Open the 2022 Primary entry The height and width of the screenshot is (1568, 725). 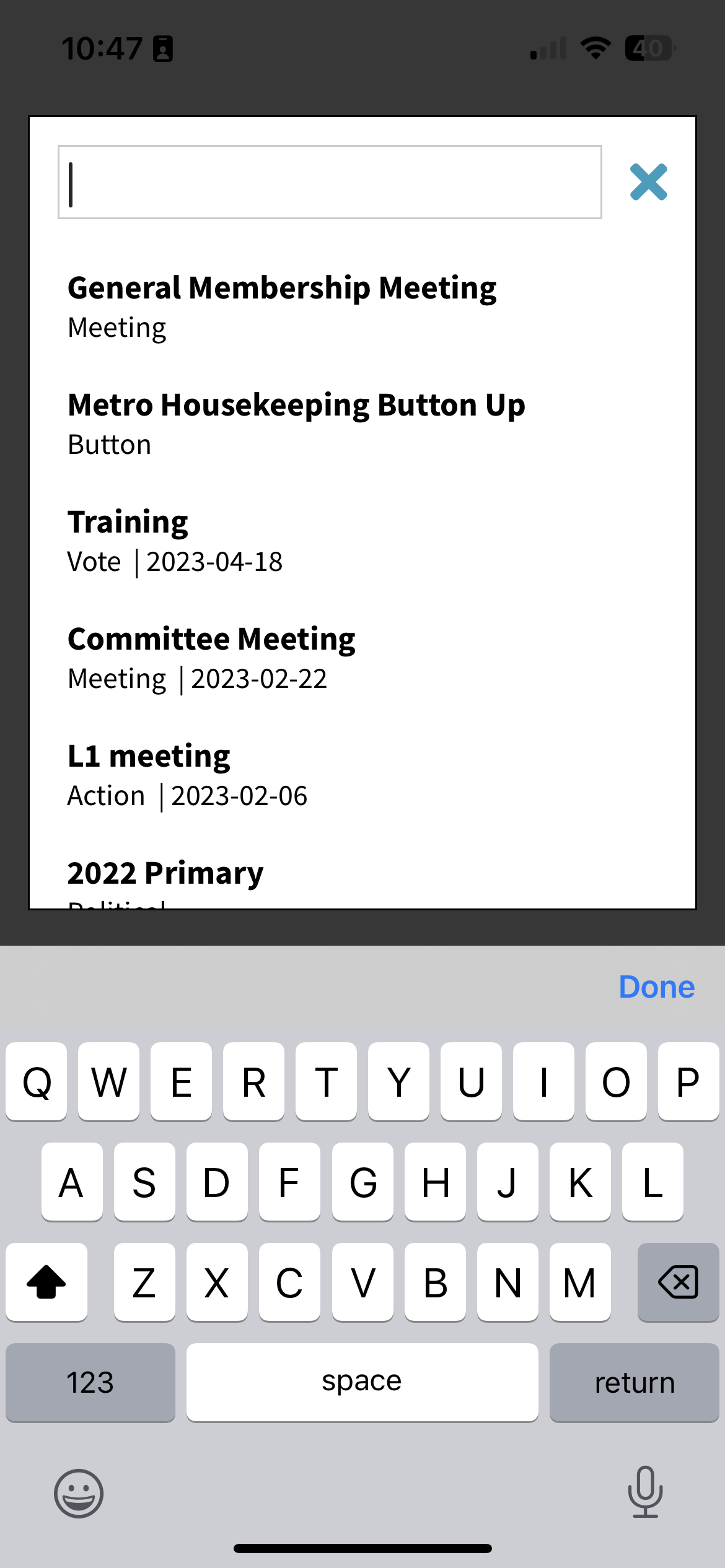pyautogui.click(x=165, y=878)
